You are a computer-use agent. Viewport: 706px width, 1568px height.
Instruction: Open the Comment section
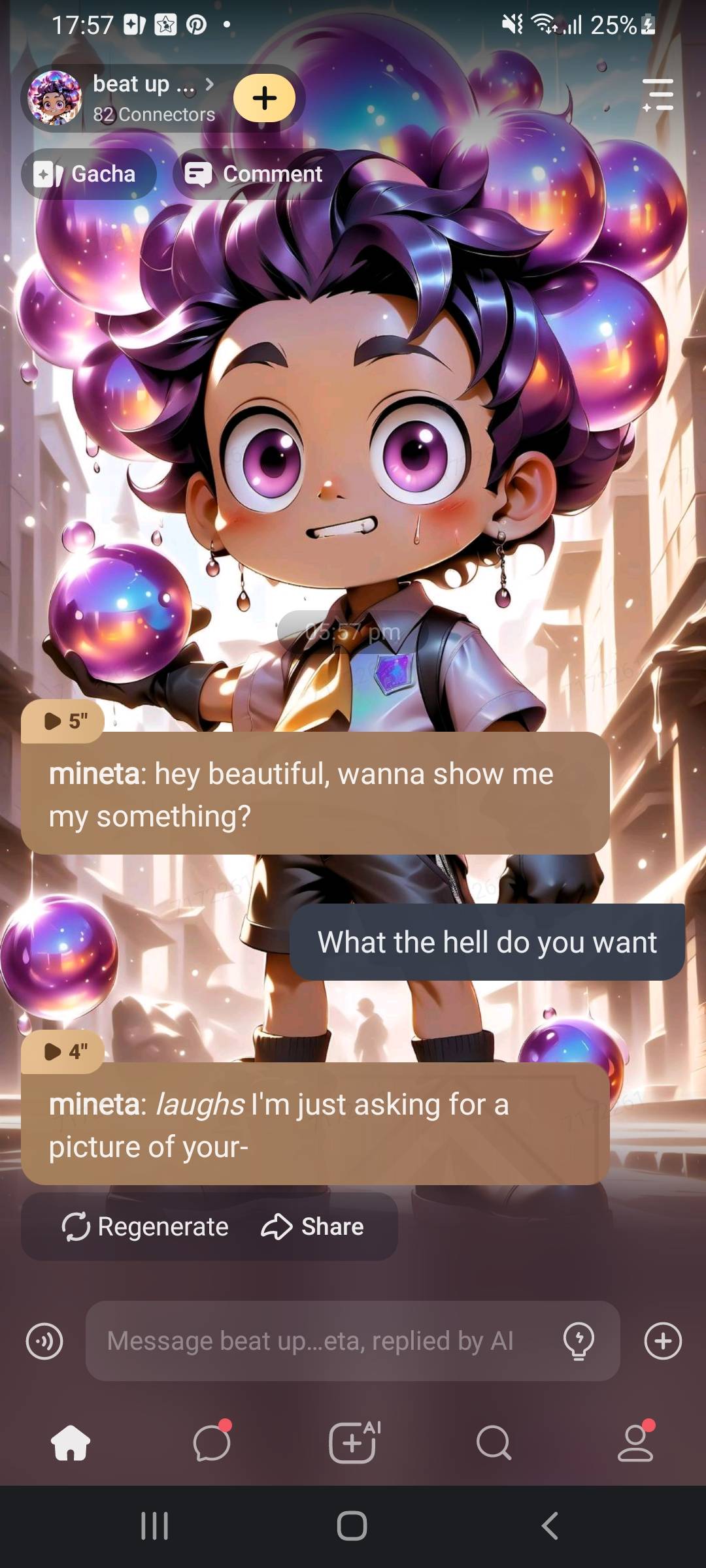pos(255,174)
